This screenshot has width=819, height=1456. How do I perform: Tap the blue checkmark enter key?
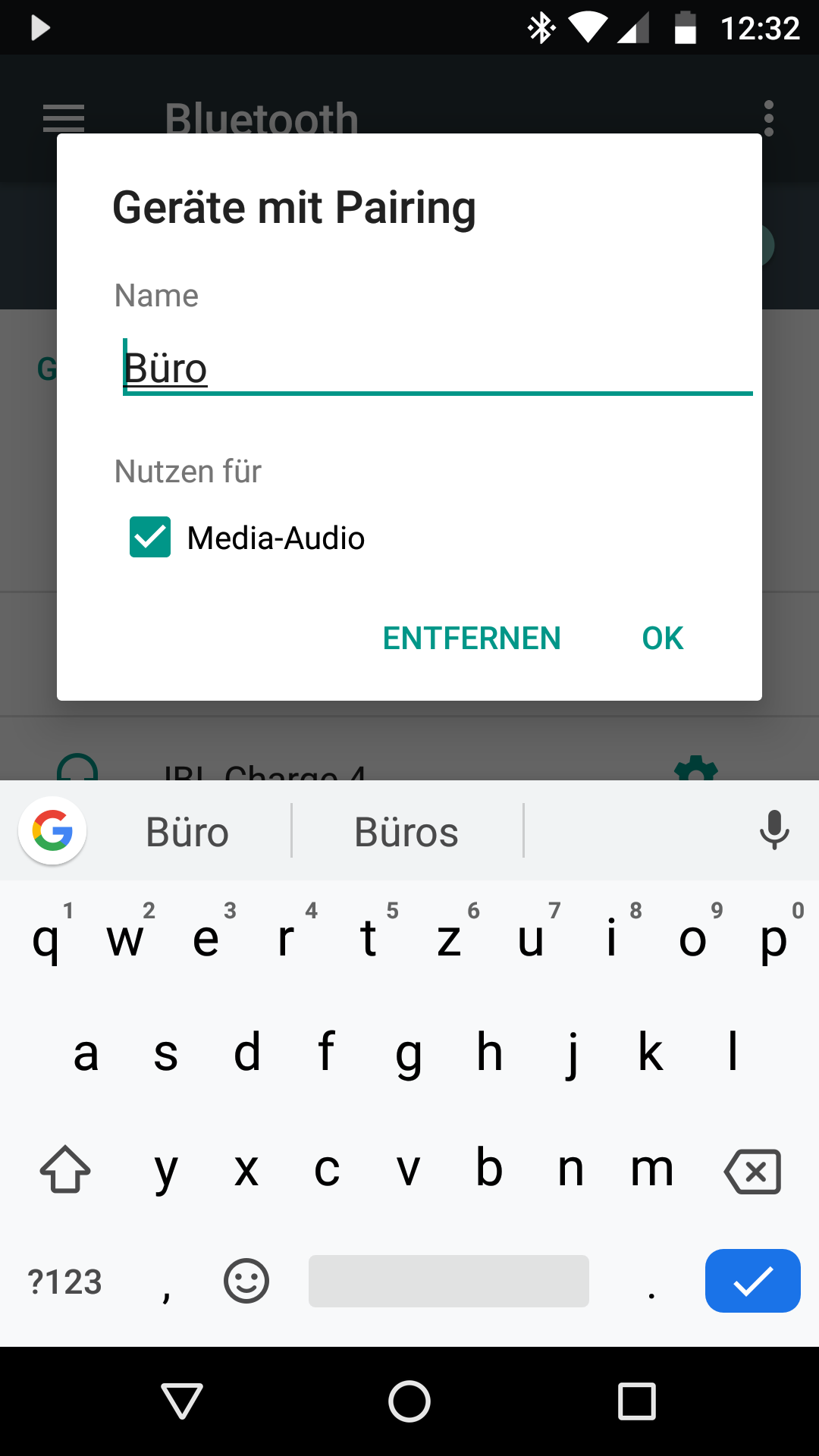pos(753,1281)
